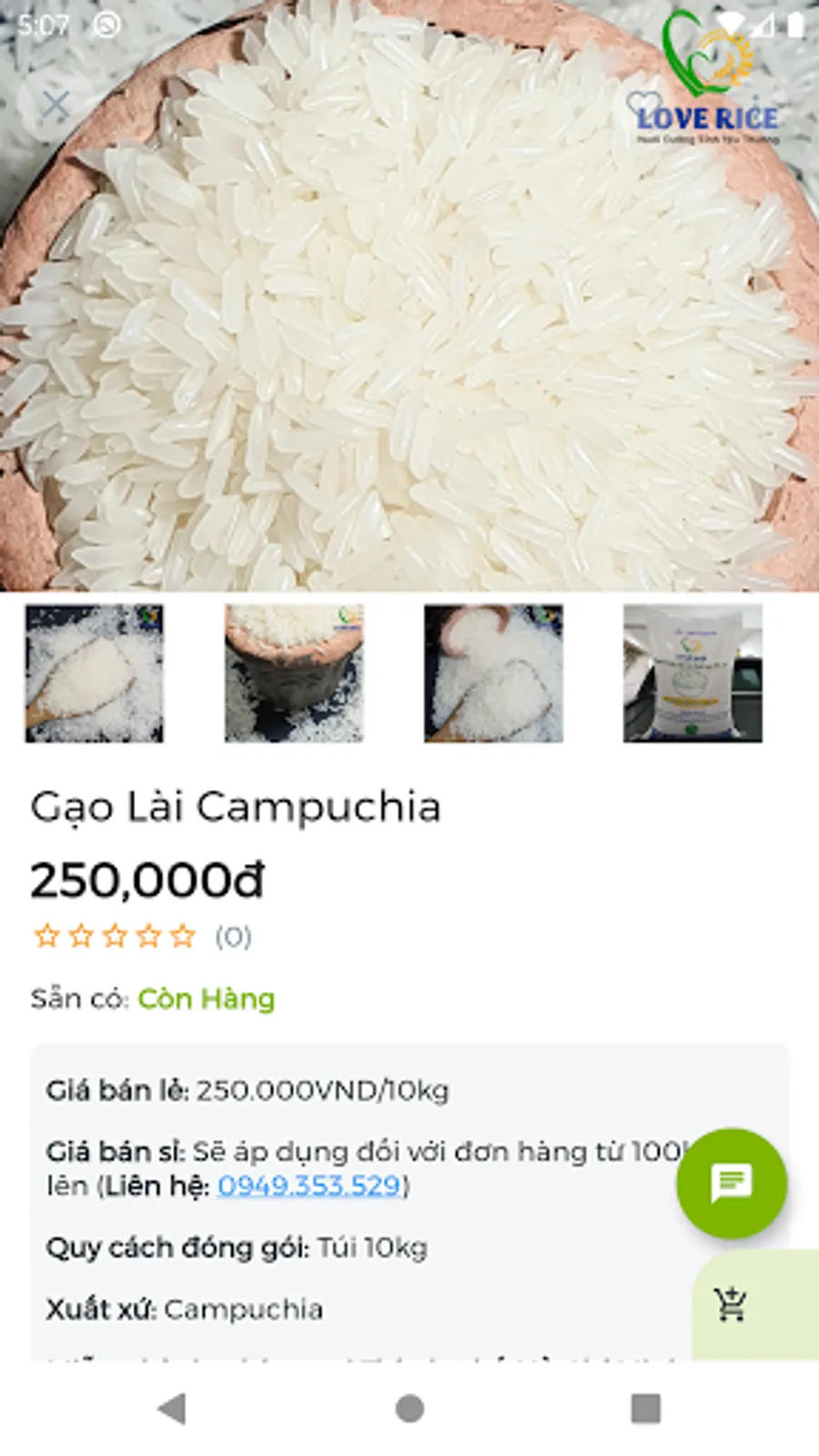This screenshot has height=1456, width=819.
Task: Call the contact number 0949.353.529
Action: 309,1185
